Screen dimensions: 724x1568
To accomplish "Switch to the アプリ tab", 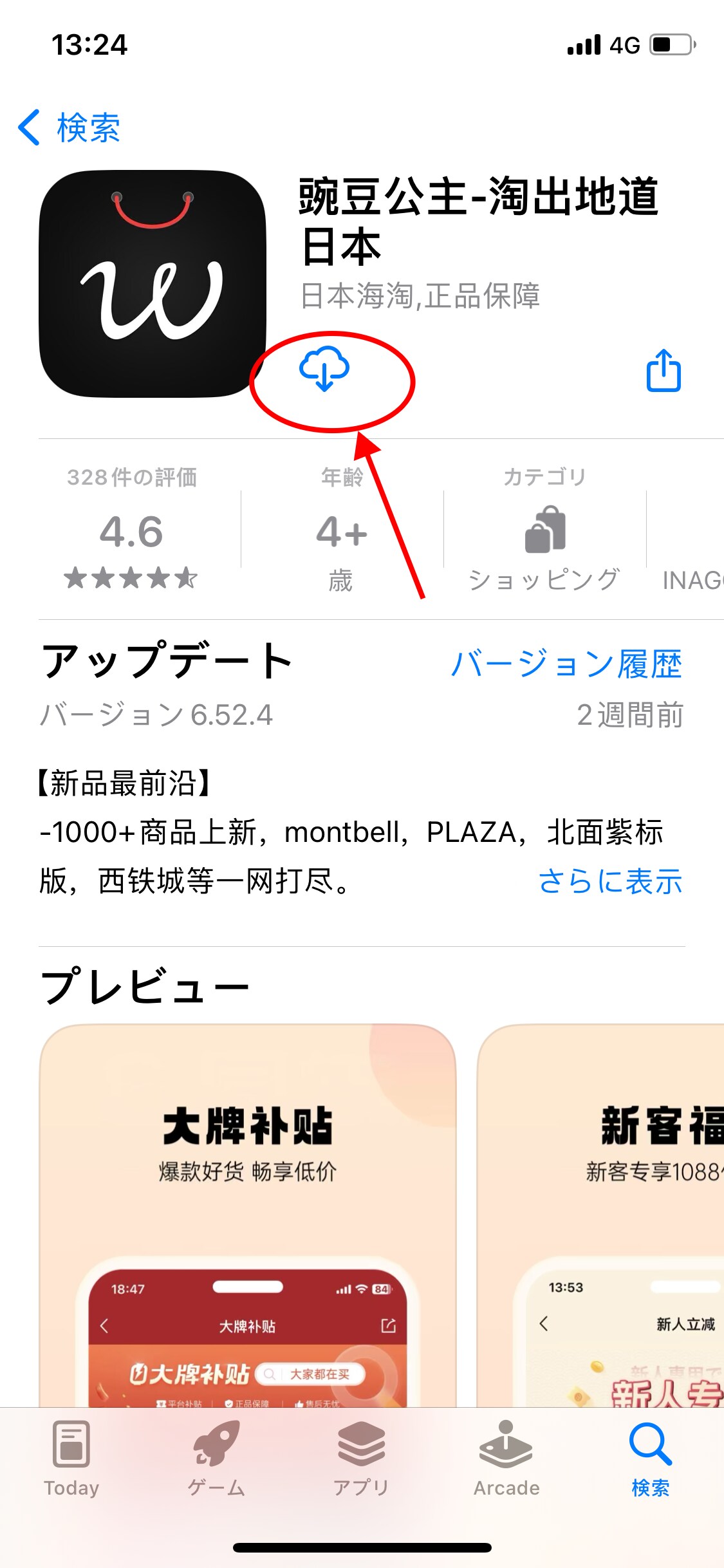I will [x=361, y=1459].
